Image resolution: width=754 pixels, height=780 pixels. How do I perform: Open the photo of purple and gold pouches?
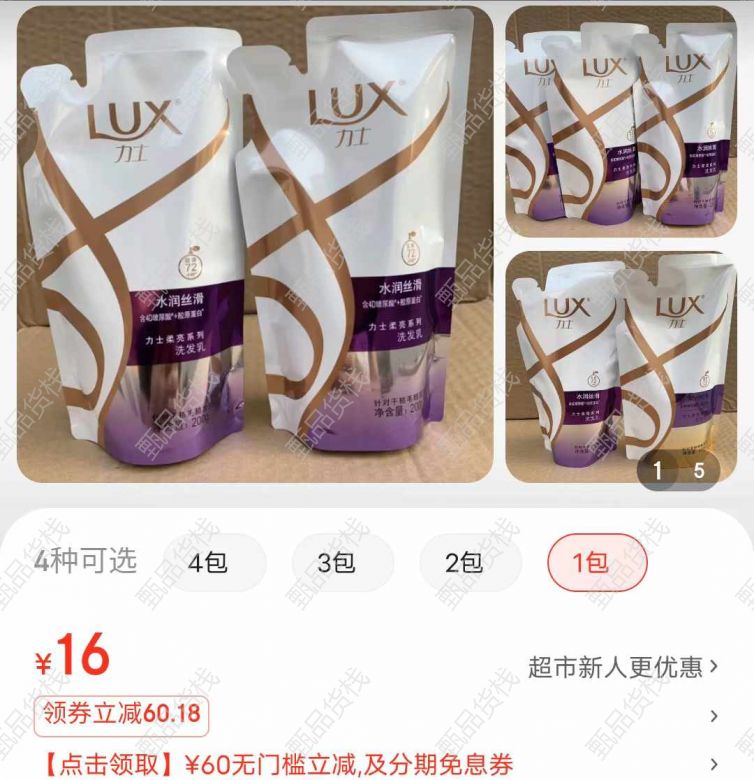pyautogui.click(x=620, y=366)
